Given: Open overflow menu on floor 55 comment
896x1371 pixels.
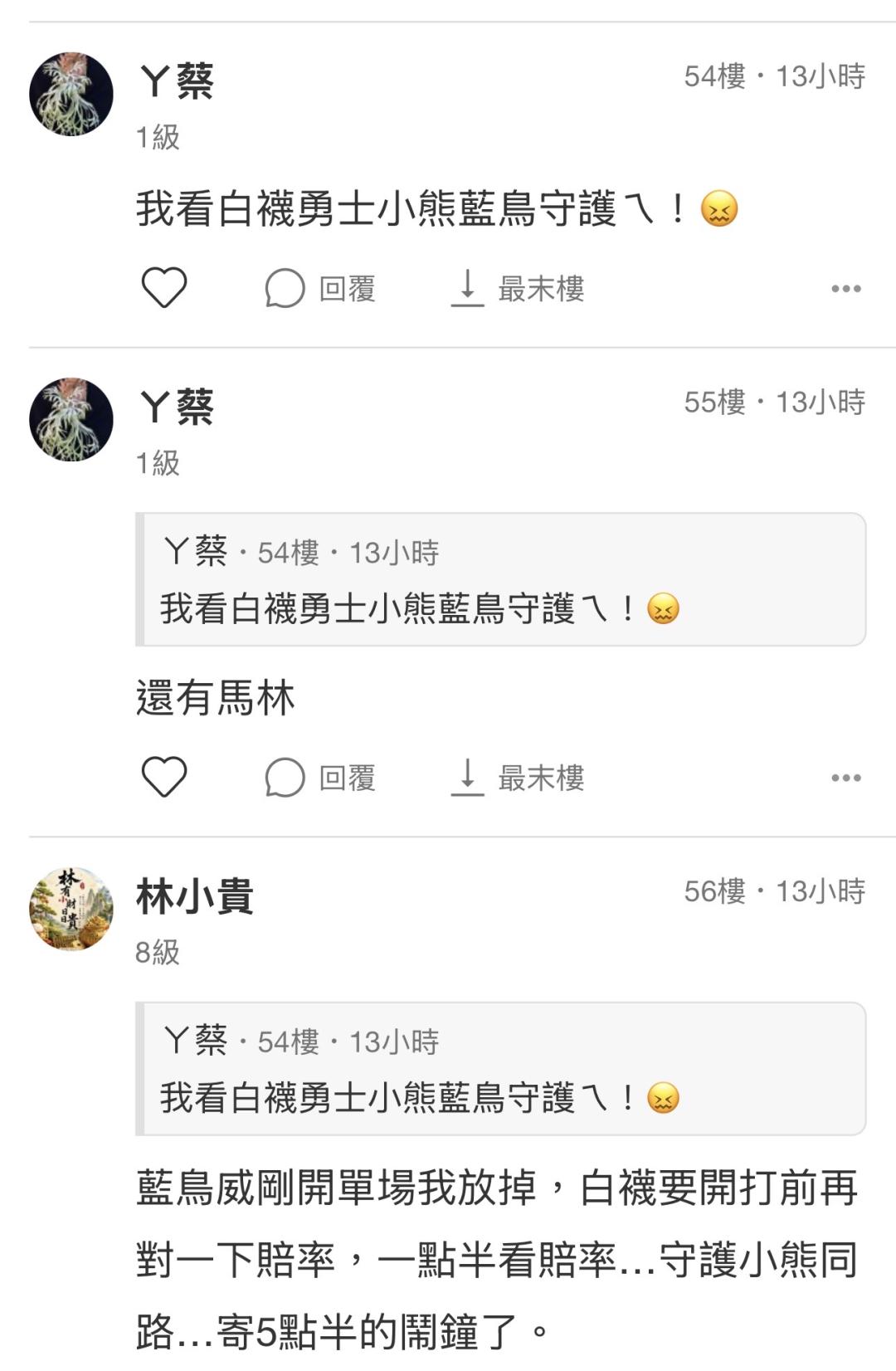Looking at the screenshot, I should pos(845,778).
